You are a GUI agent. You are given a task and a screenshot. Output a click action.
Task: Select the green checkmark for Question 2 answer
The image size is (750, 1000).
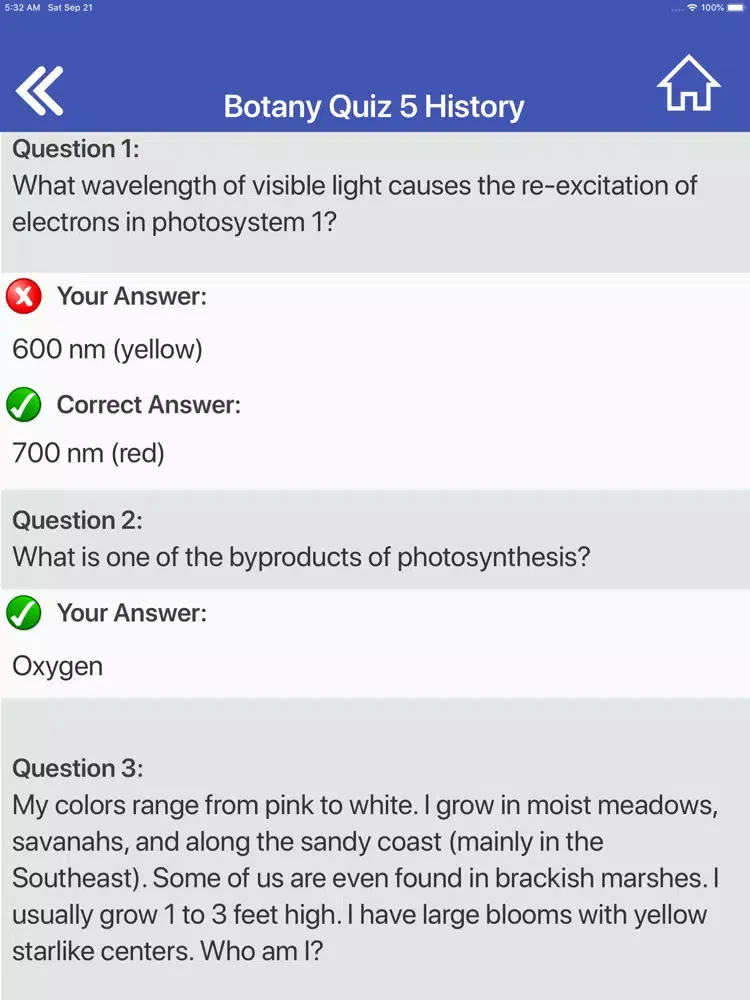click(23, 613)
